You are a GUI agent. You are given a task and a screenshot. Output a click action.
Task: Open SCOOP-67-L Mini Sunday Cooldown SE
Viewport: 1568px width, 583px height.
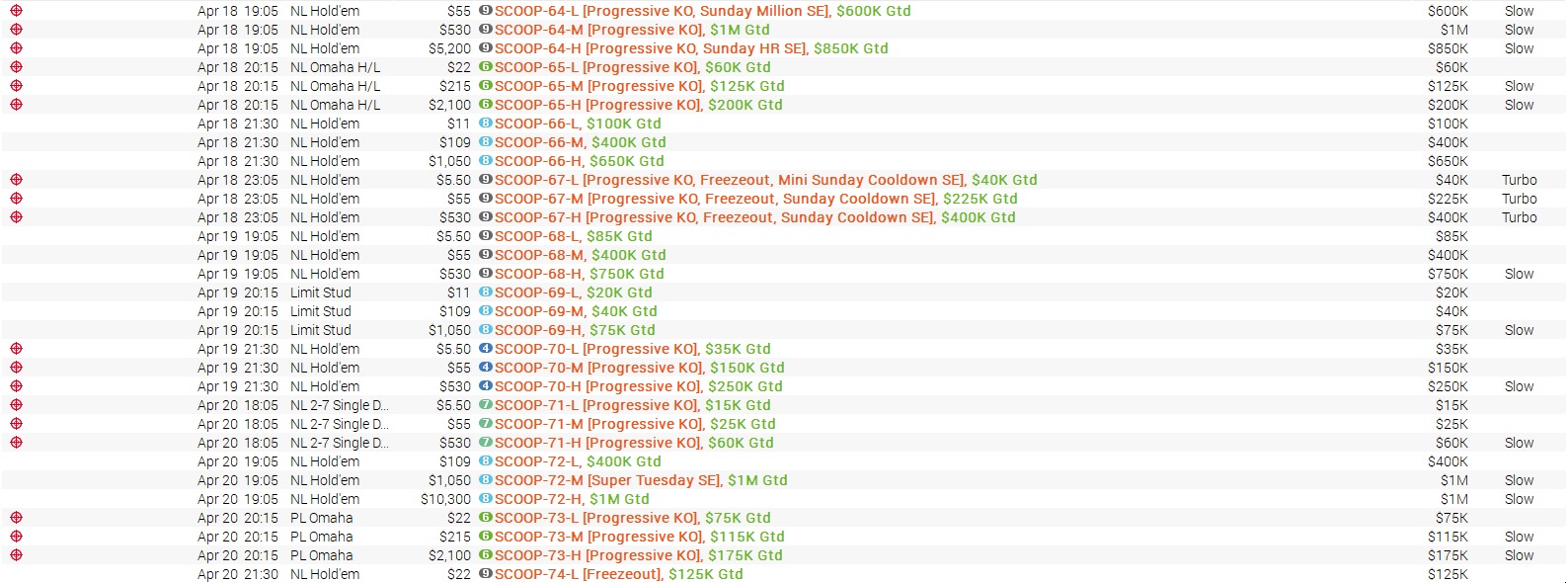765,180
